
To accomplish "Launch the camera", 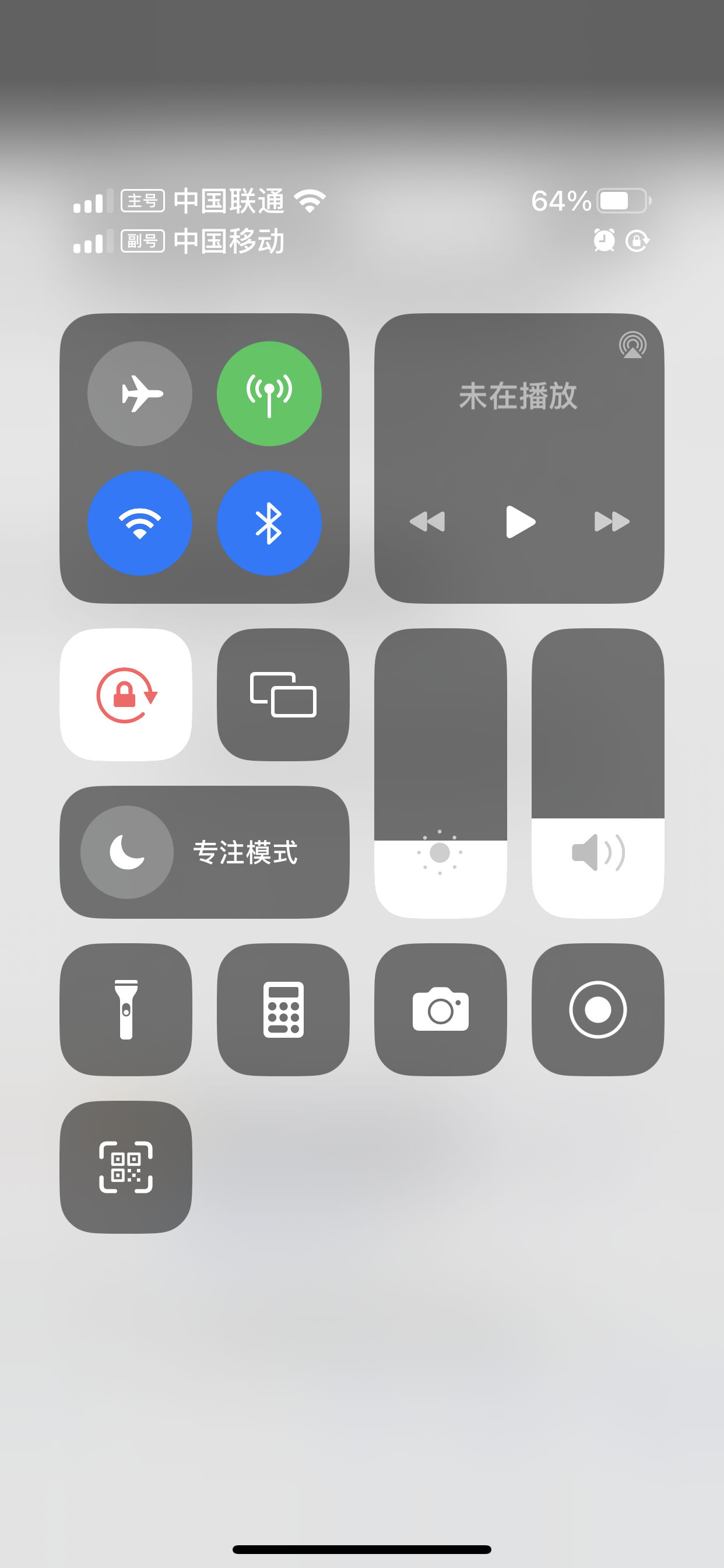I will [441, 1010].
